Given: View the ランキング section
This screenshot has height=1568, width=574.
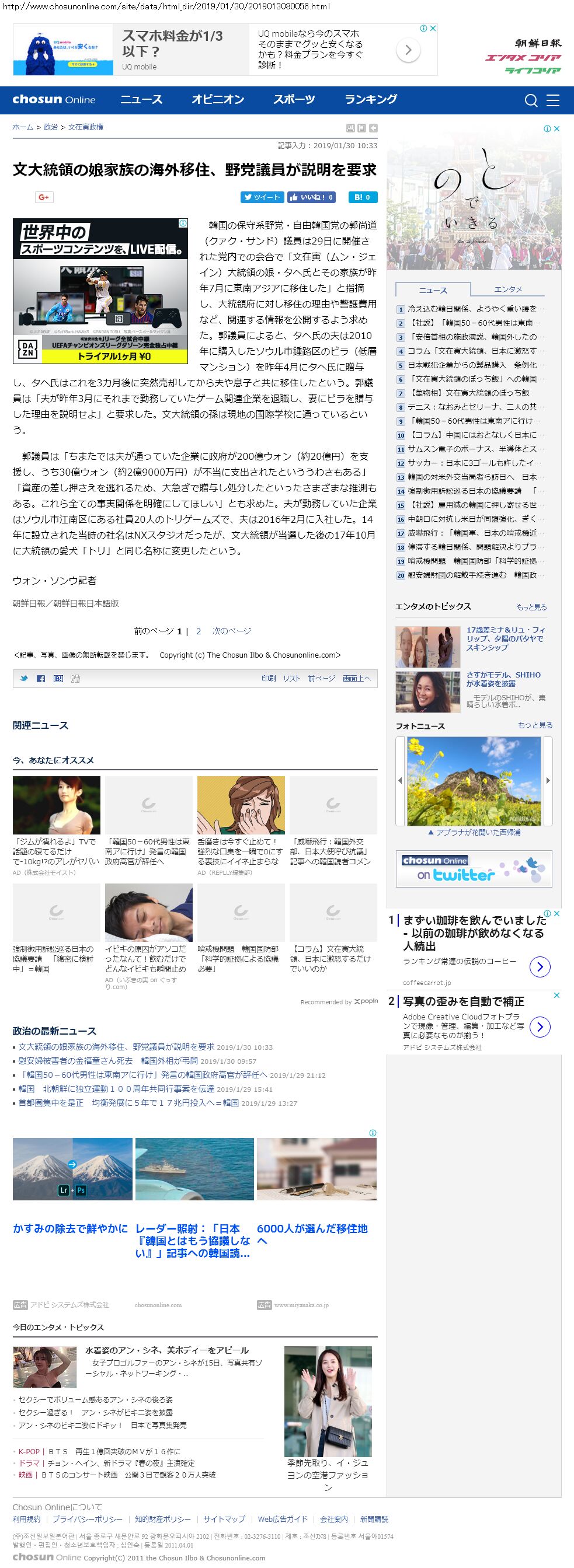Looking at the screenshot, I should [x=370, y=100].
